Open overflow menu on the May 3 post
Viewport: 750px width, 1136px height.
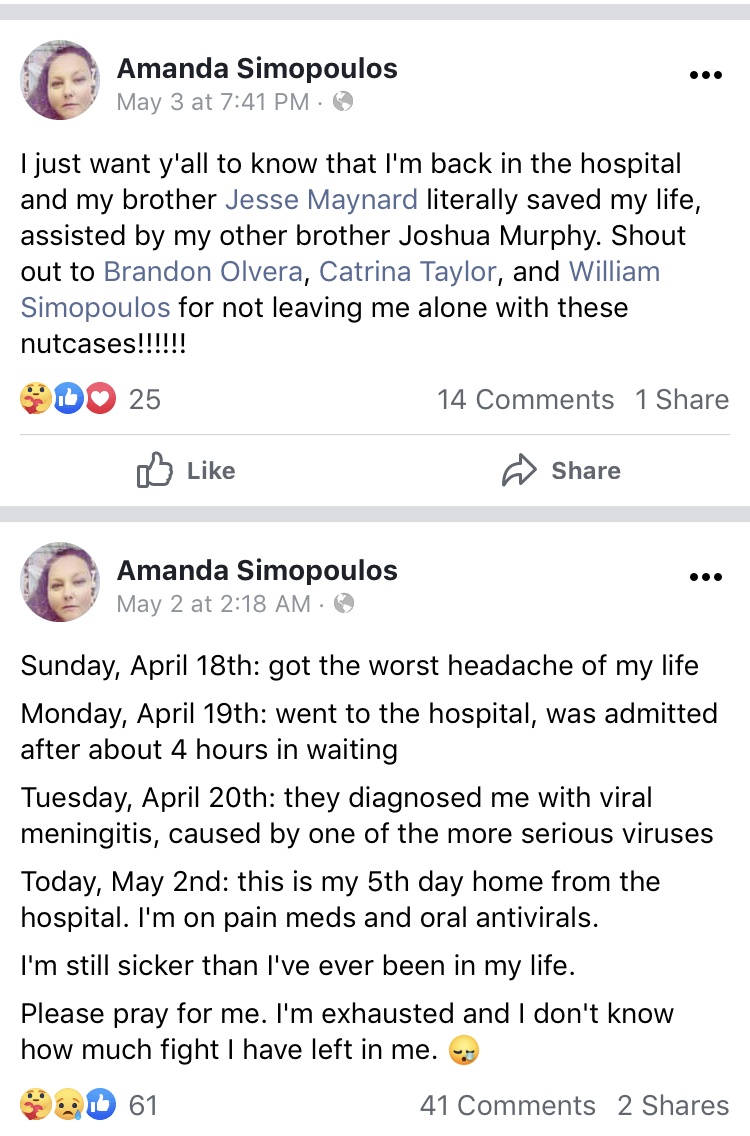point(705,75)
